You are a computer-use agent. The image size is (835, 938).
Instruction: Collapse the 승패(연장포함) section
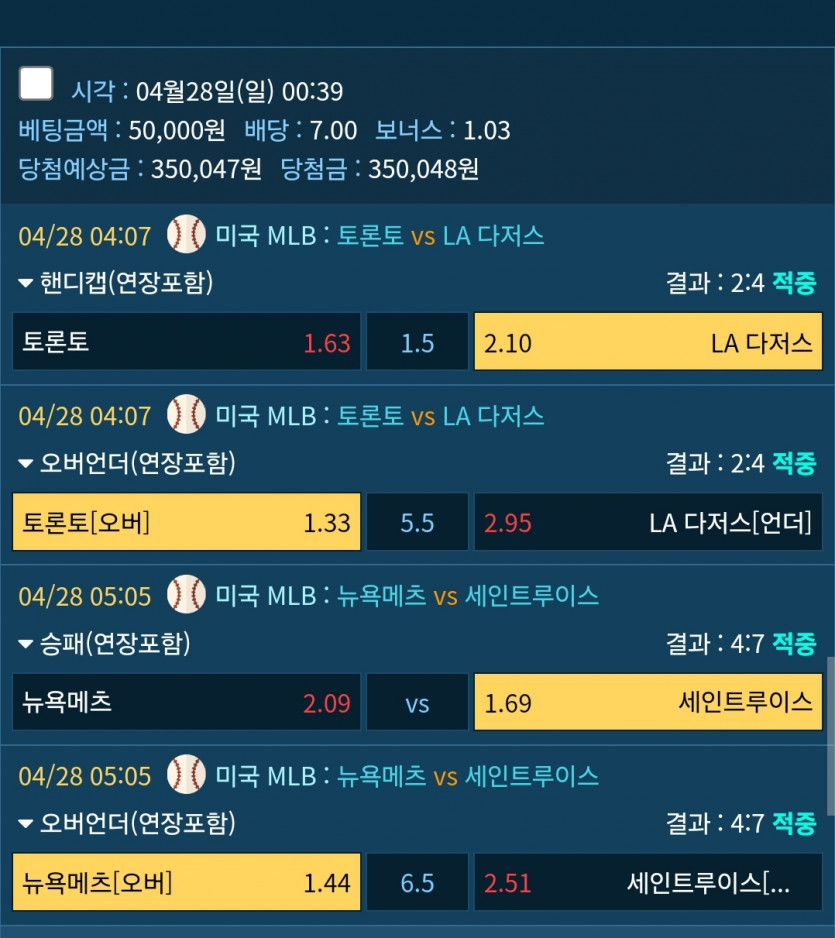(27, 644)
